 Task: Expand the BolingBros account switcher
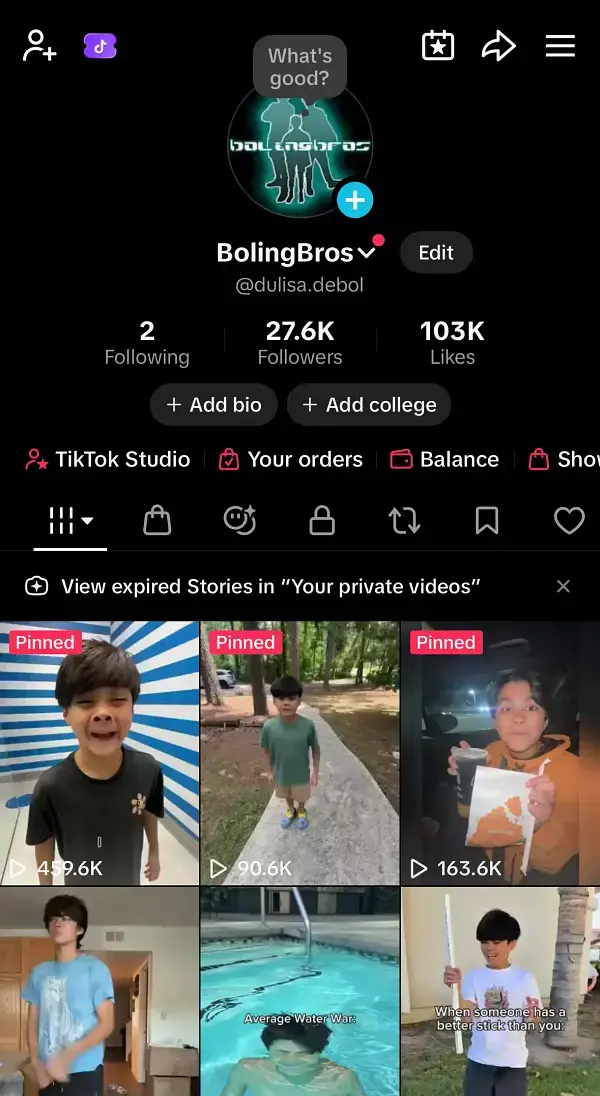pos(366,254)
